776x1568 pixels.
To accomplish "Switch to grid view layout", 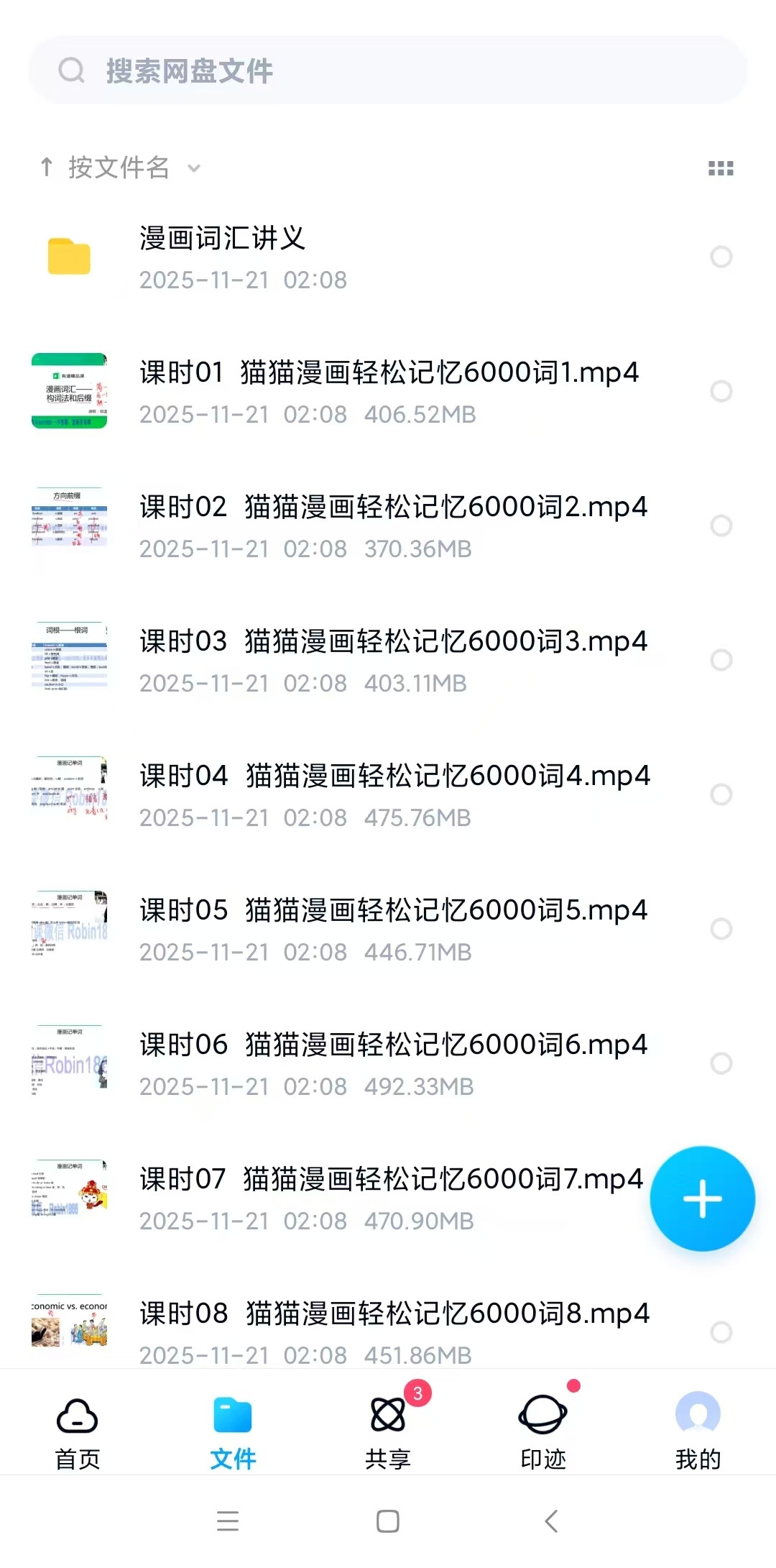I will click(x=721, y=168).
